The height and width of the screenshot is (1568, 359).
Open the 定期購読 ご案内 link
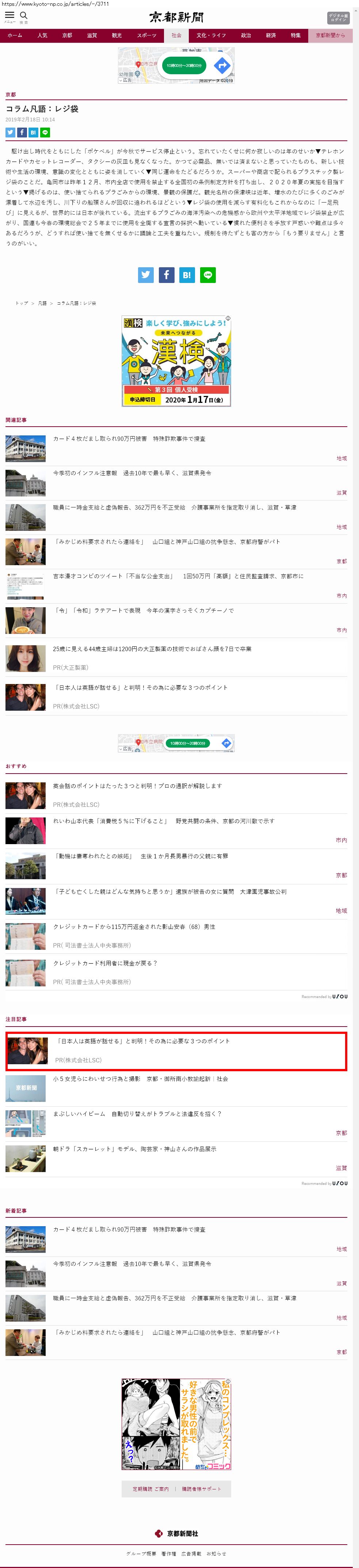150,1489
